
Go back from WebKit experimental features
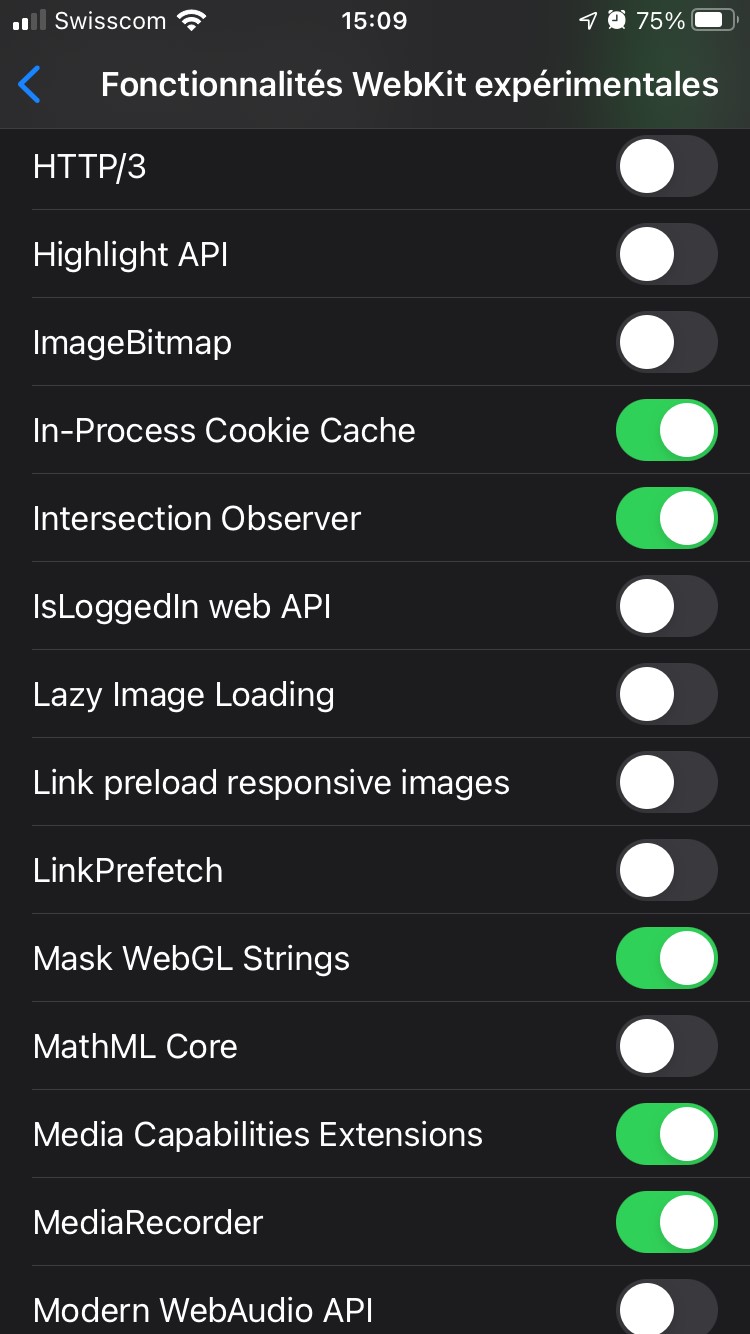30,85
